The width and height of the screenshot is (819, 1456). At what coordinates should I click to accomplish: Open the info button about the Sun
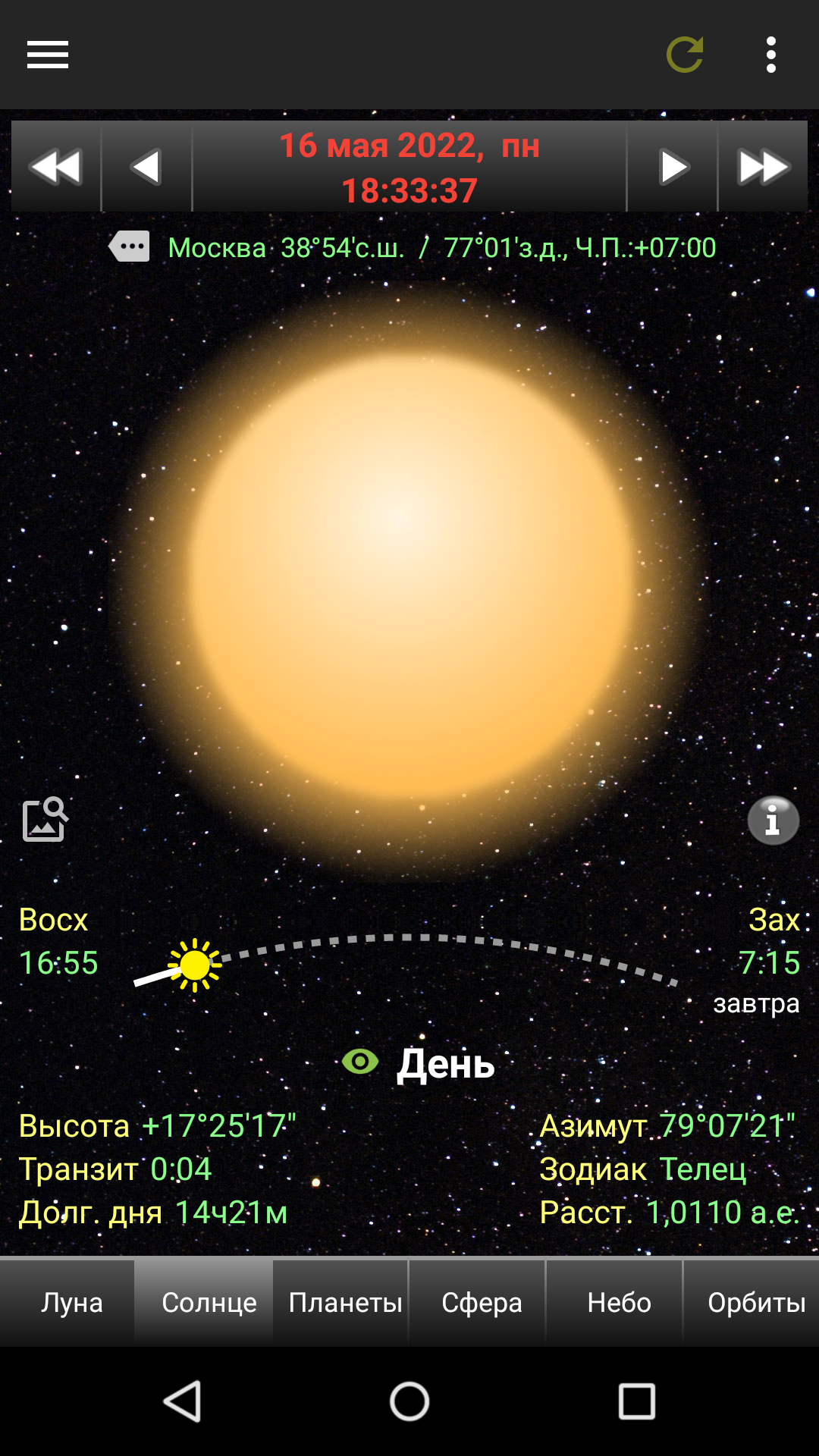click(773, 821)
